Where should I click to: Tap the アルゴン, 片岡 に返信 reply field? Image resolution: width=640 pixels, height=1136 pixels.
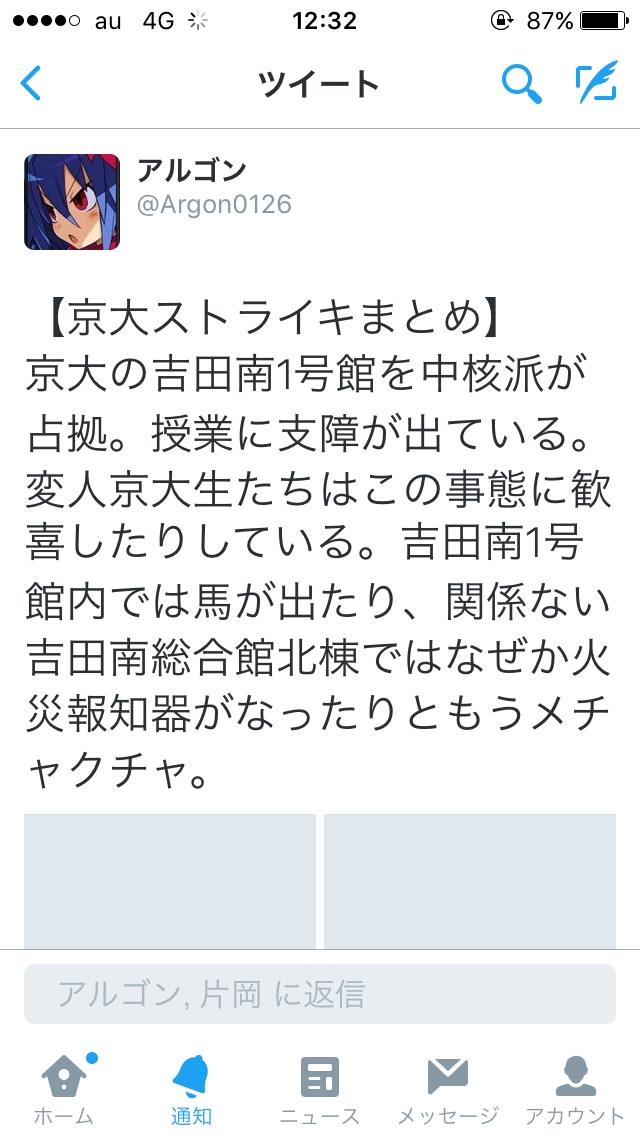click(x=320, y=994)
